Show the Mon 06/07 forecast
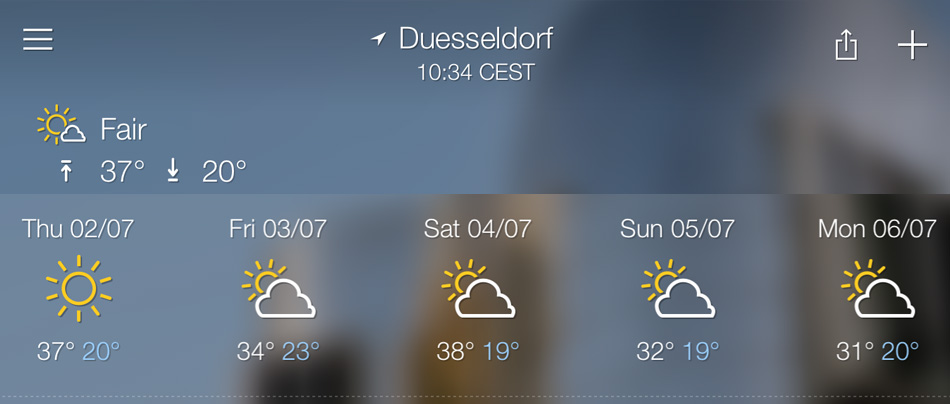950x404 pixels. tap(877, 289)
